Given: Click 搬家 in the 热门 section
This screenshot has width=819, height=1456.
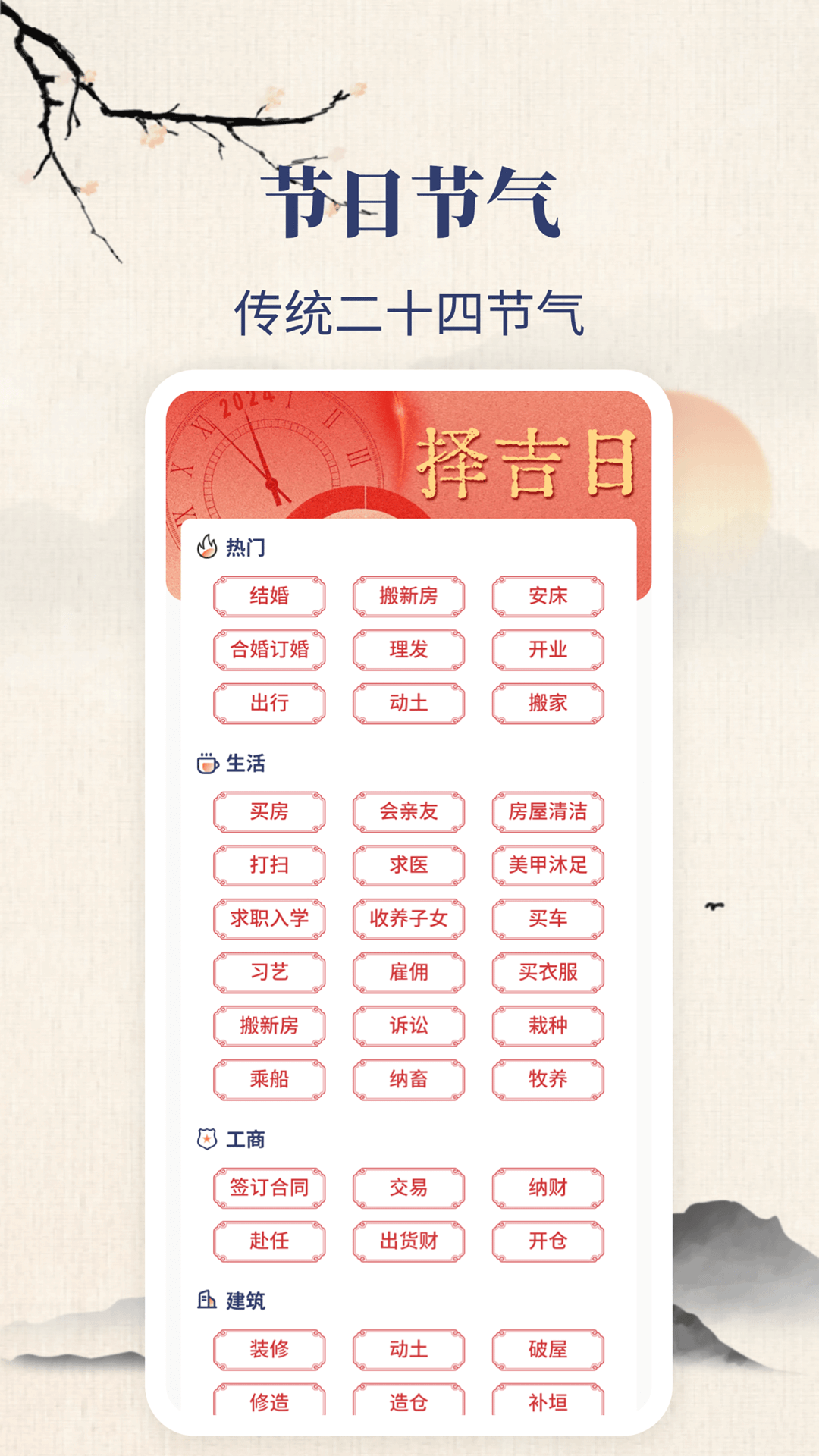Looking at the screenshot, I should 547,703.
